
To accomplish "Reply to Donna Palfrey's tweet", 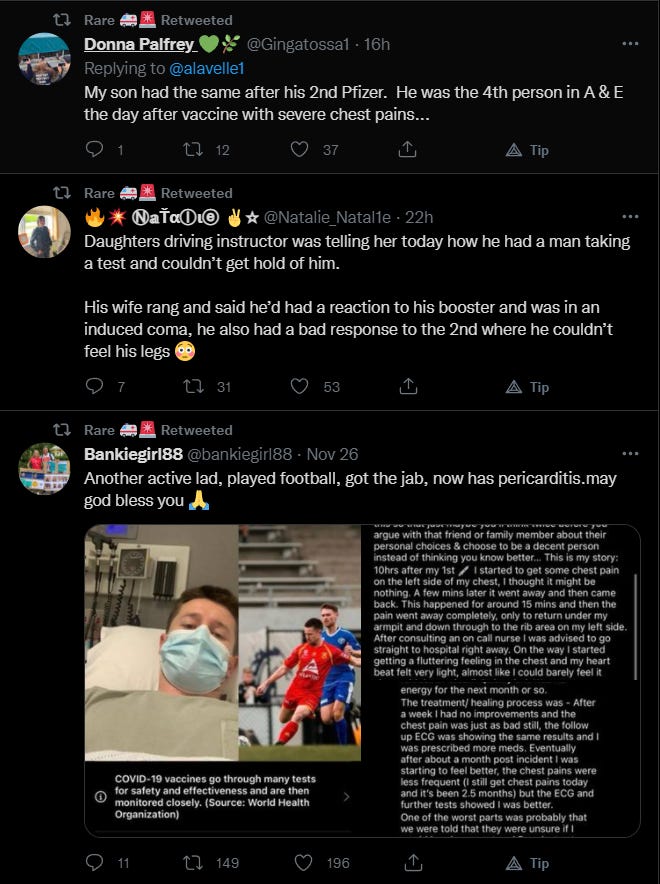I will tap(94, 149).
